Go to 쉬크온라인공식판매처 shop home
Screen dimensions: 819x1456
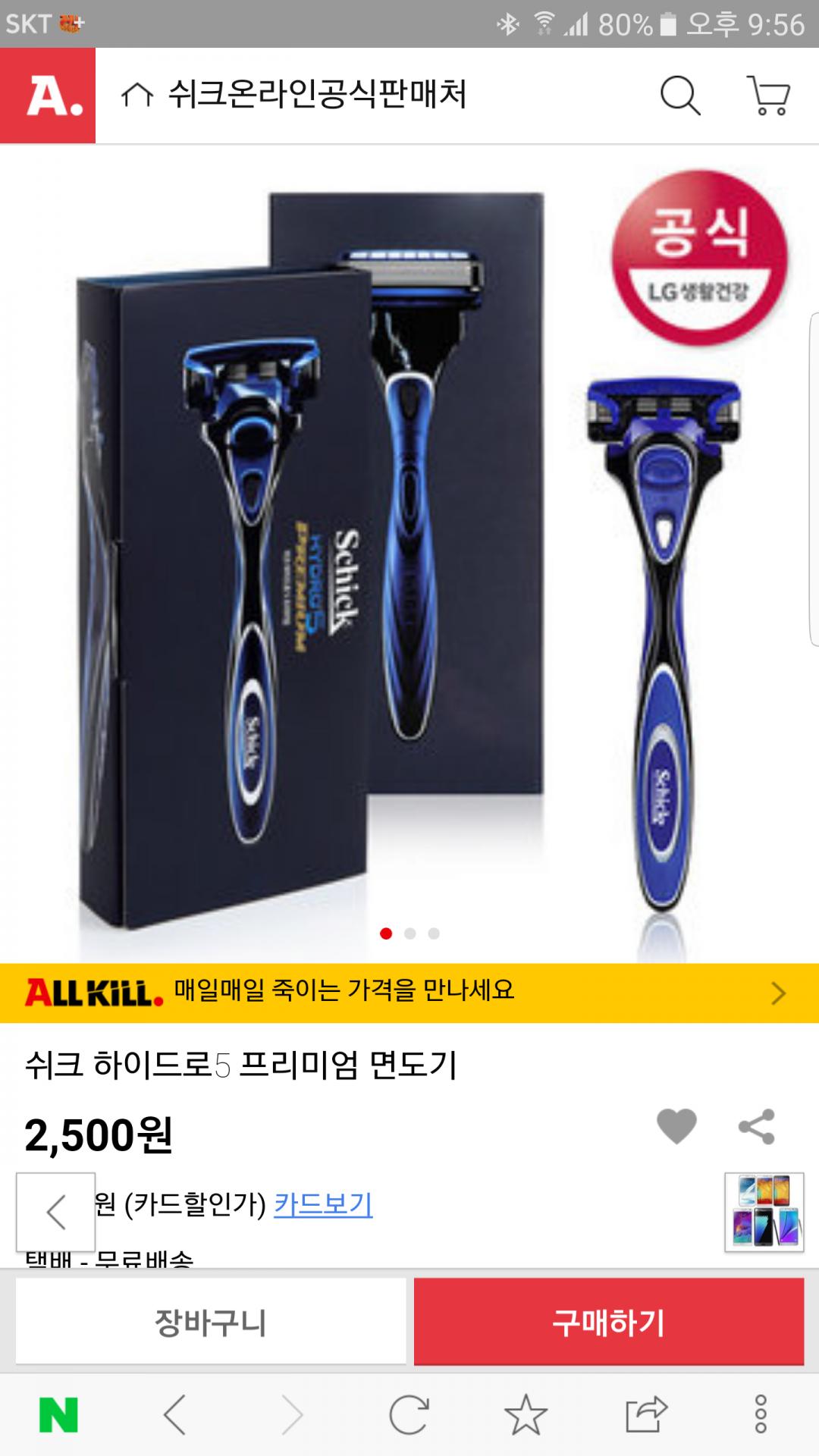(293, 96)
